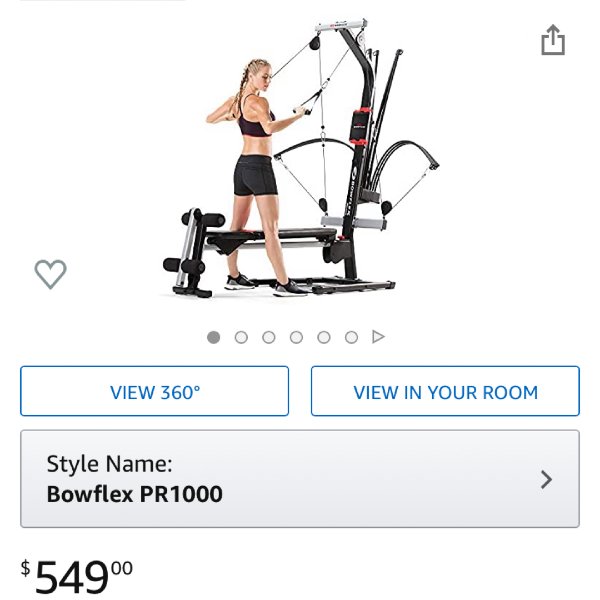
Task: Jump to the second product image dot
Action: pos(241,337)
